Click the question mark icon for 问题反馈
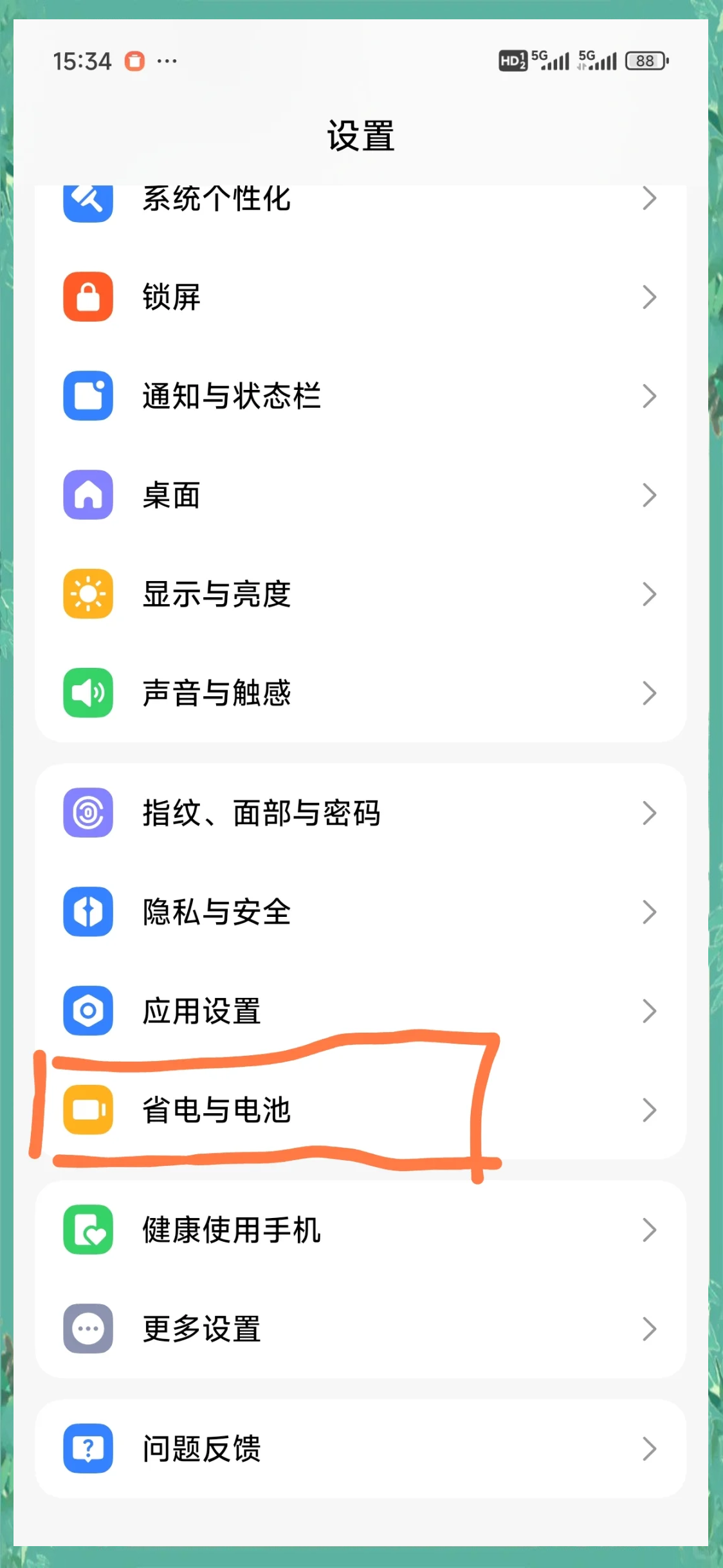This screenshot has width=723, height=1568. [x=88, y=1449]
